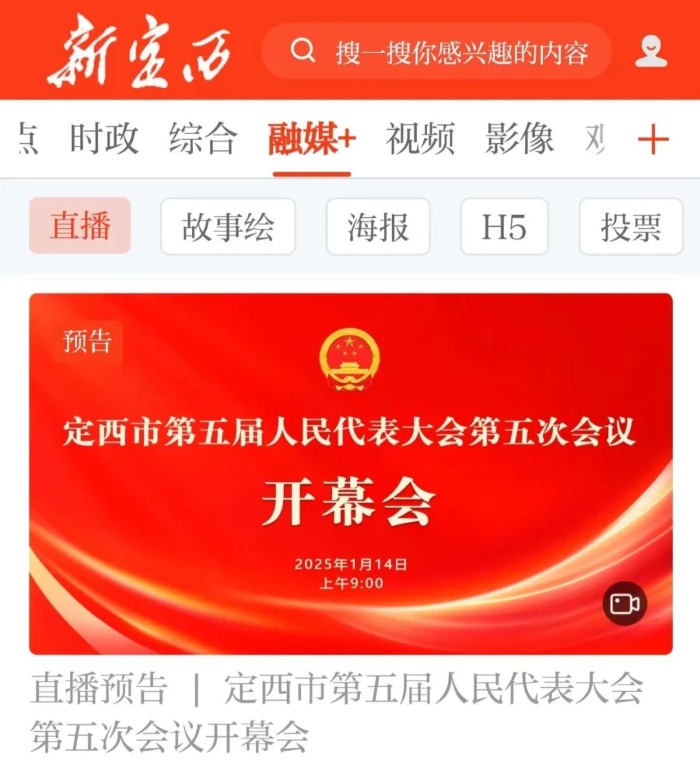Tap the plus icon to manage channels

coord(652,140)
